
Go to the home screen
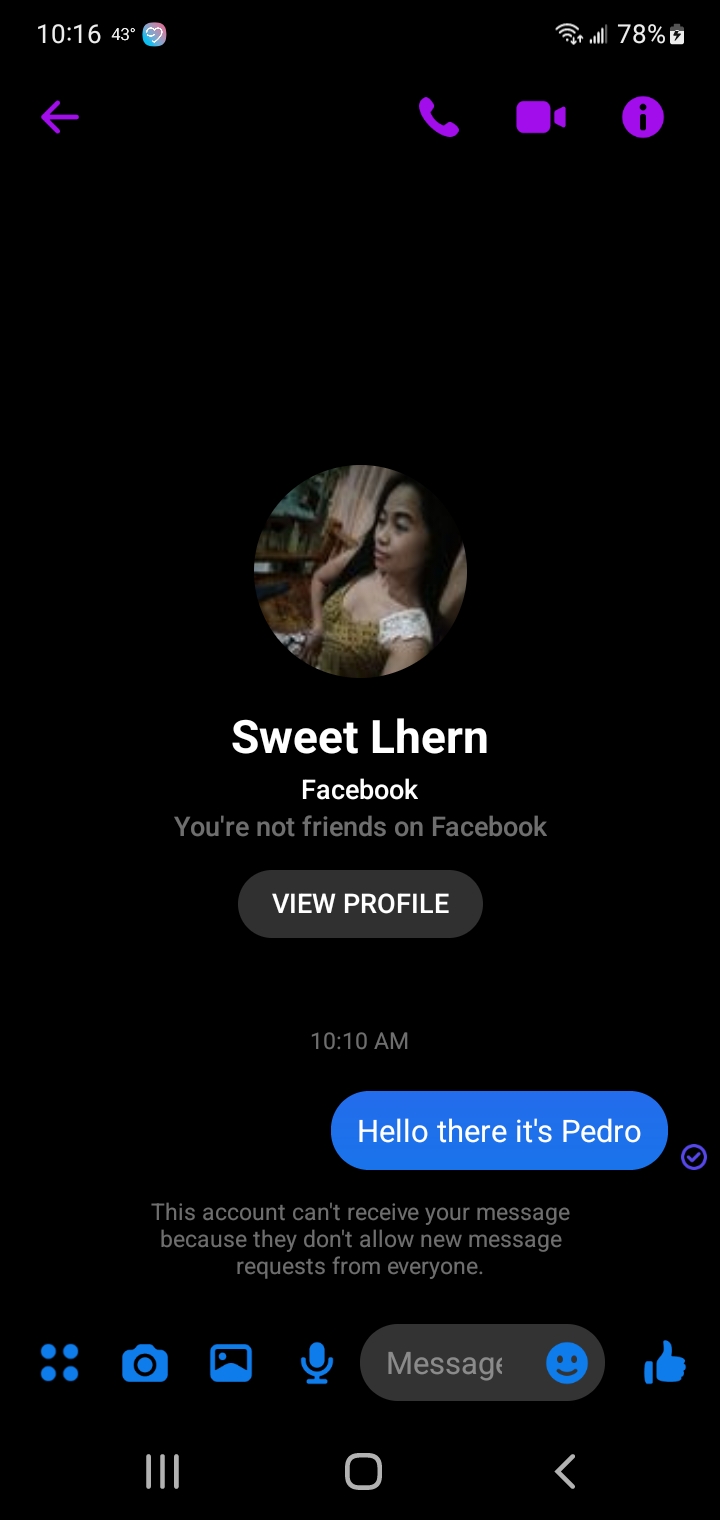[x=363, y=1472]
